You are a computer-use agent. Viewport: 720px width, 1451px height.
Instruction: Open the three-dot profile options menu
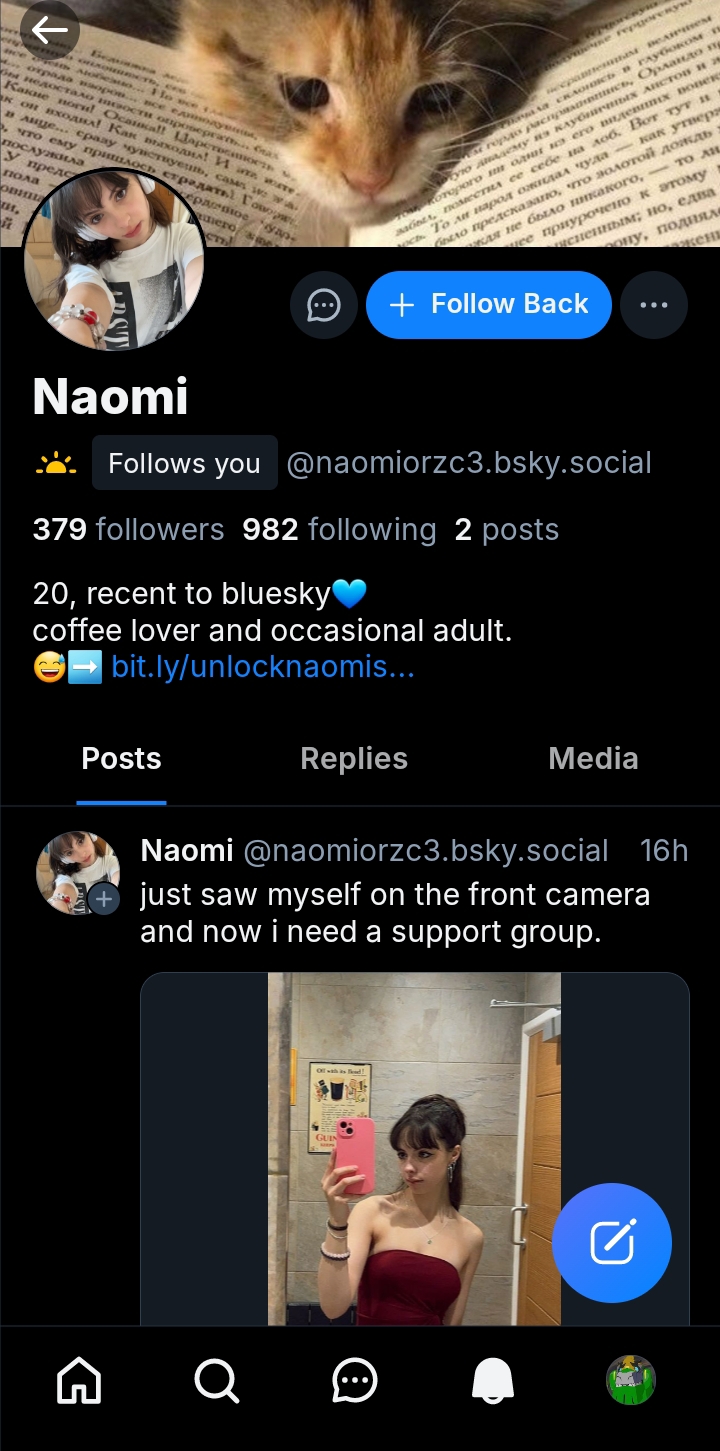653,305
